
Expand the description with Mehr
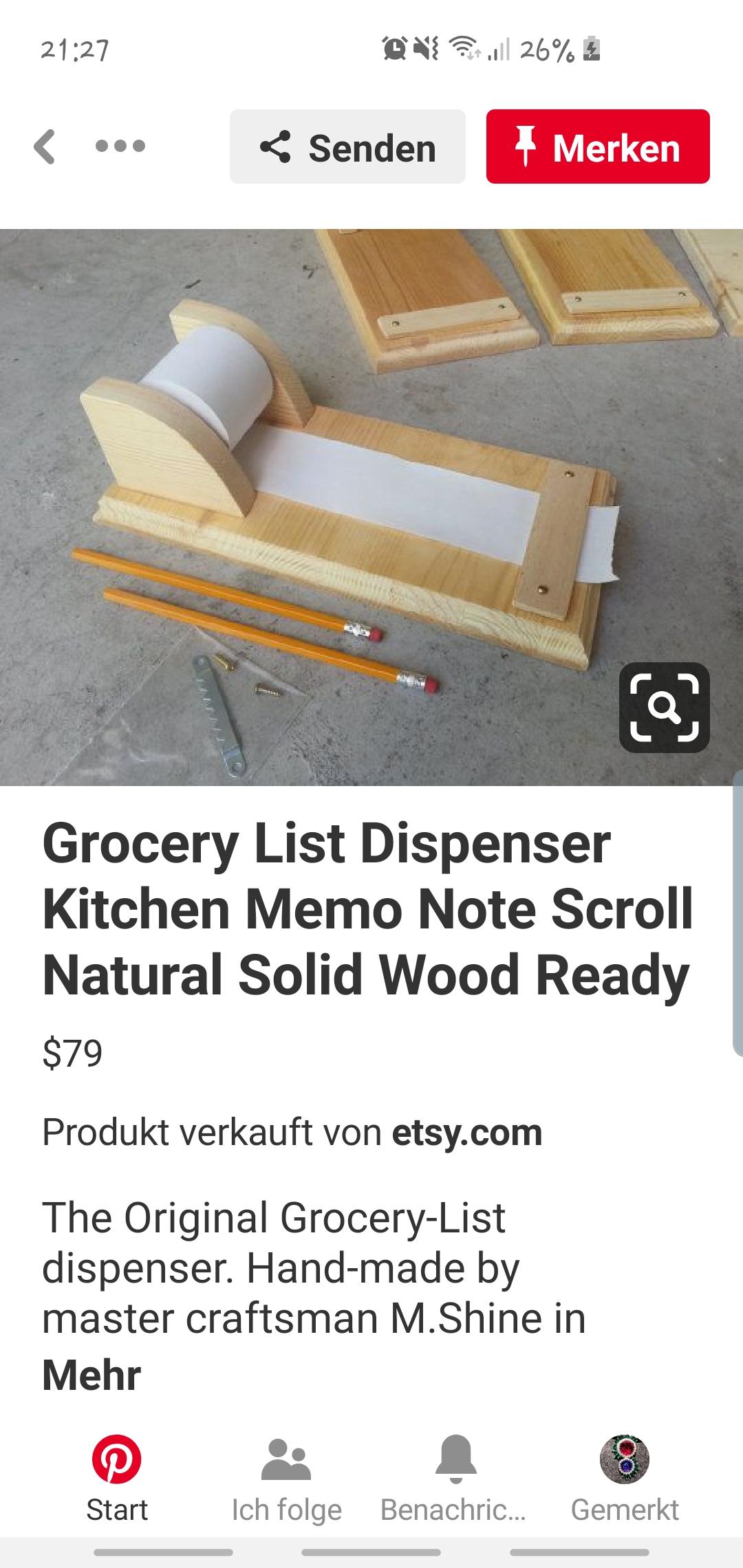click(x=91, y=1375)
